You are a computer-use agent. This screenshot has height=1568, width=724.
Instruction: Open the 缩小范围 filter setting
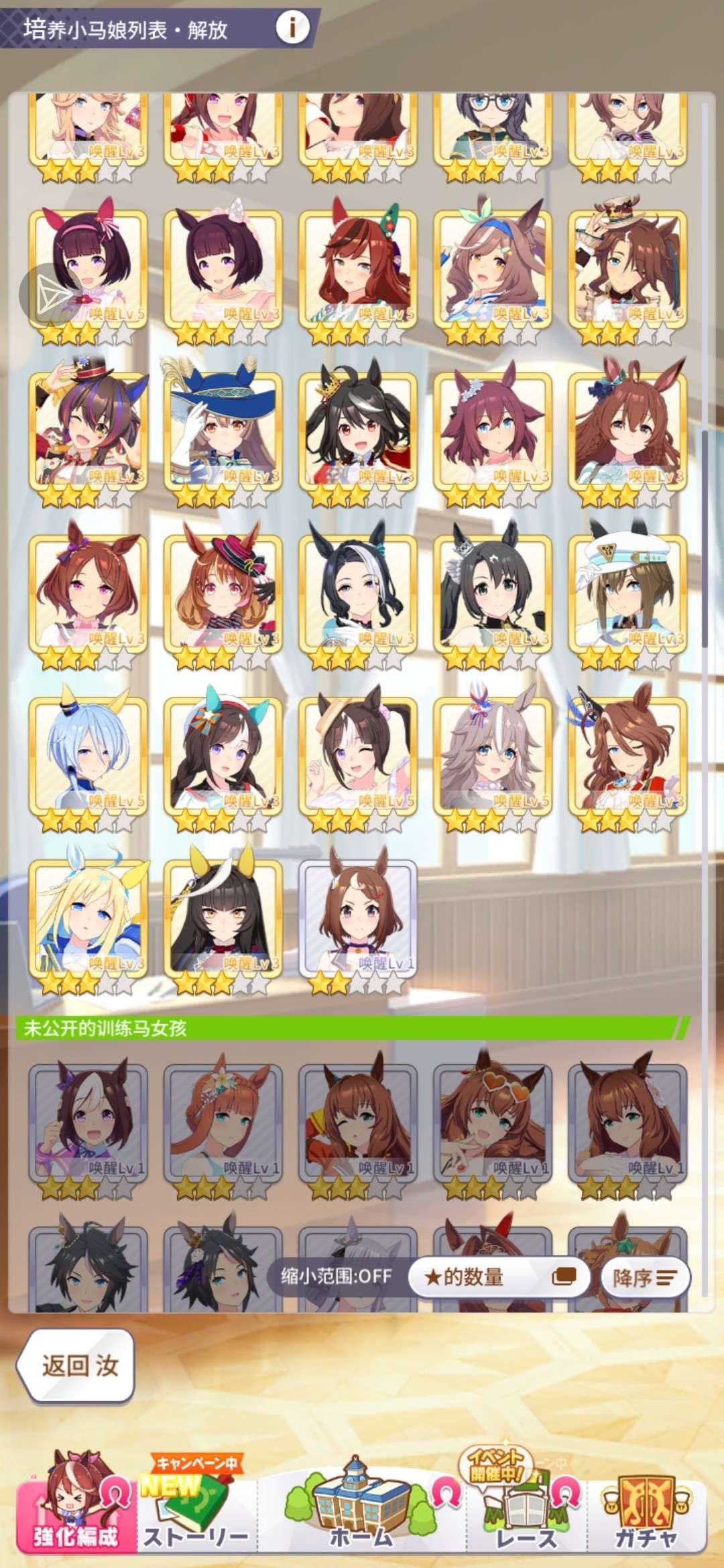click(336, 1275)
